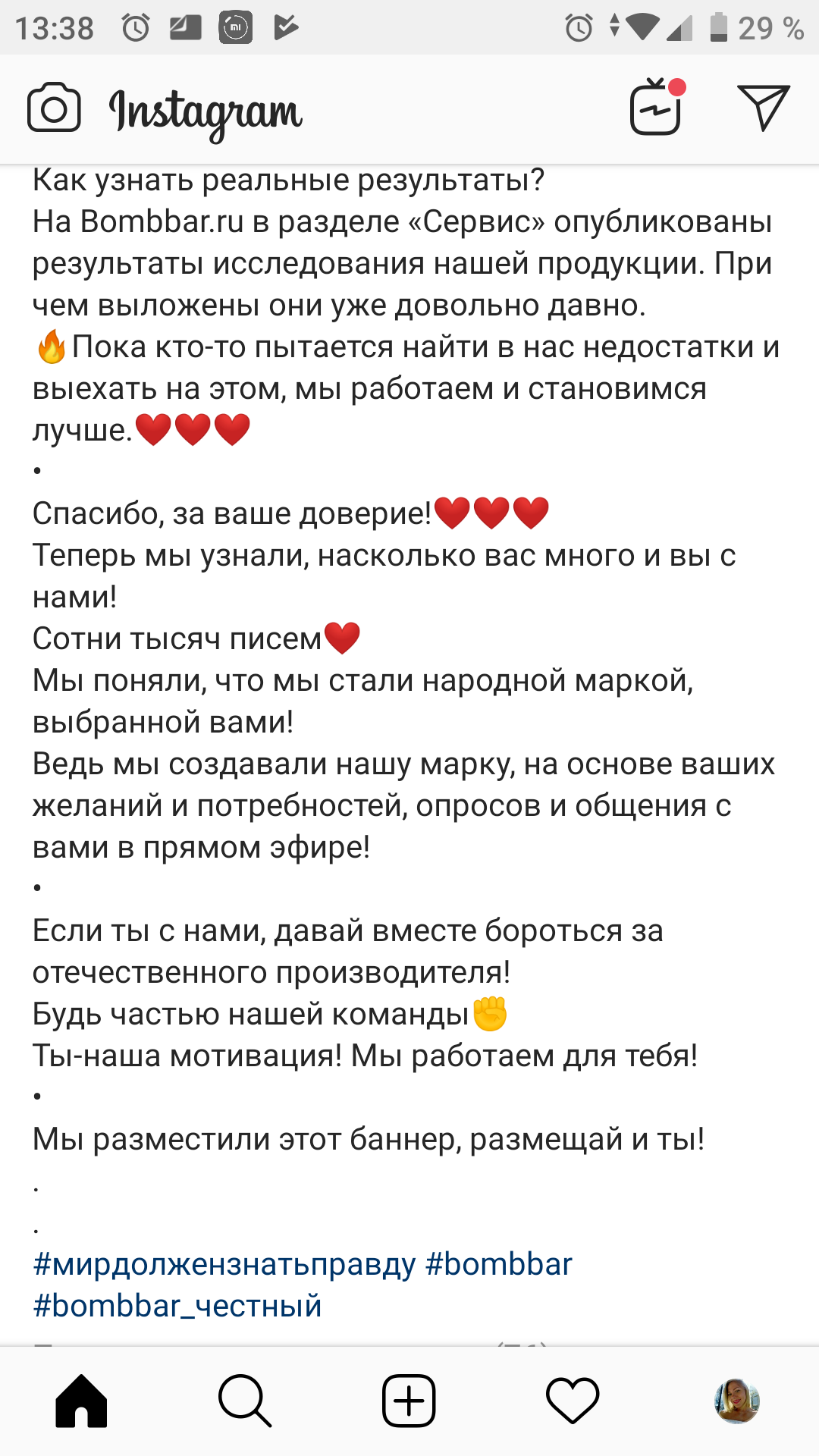Open IGTV from the top bar
Screen dimensions: 819x1456
[x=655, y=108]
